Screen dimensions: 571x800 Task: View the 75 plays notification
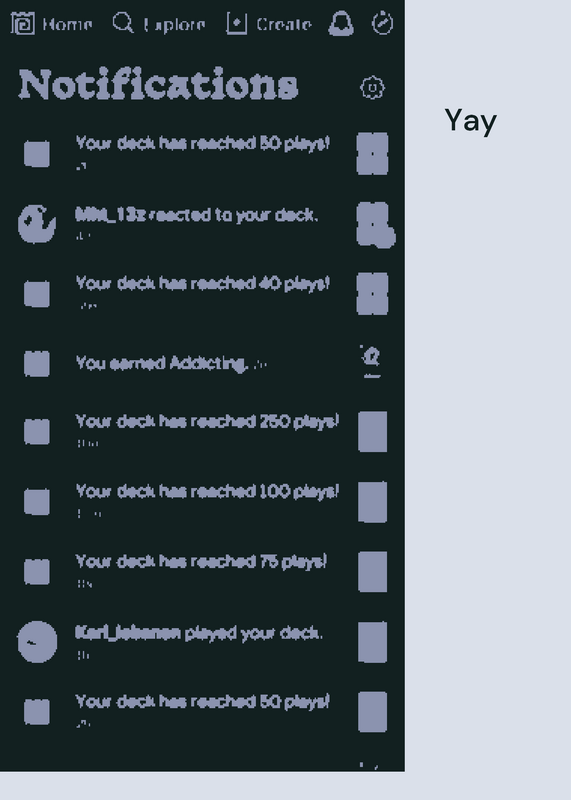(x=203, y=571)
